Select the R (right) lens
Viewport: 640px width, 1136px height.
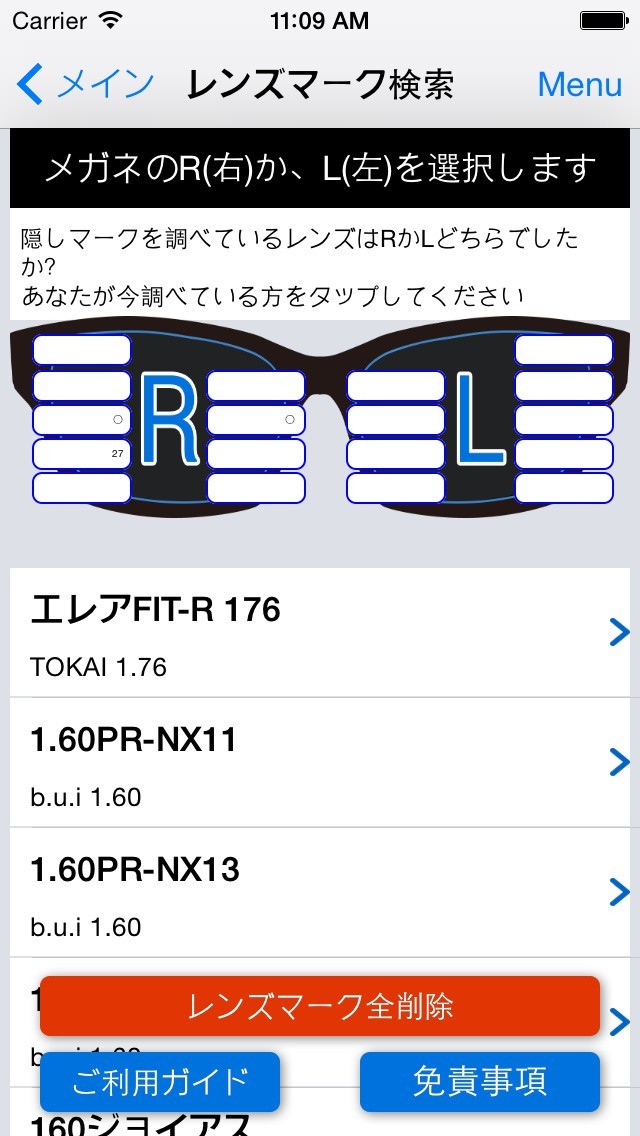168,419
